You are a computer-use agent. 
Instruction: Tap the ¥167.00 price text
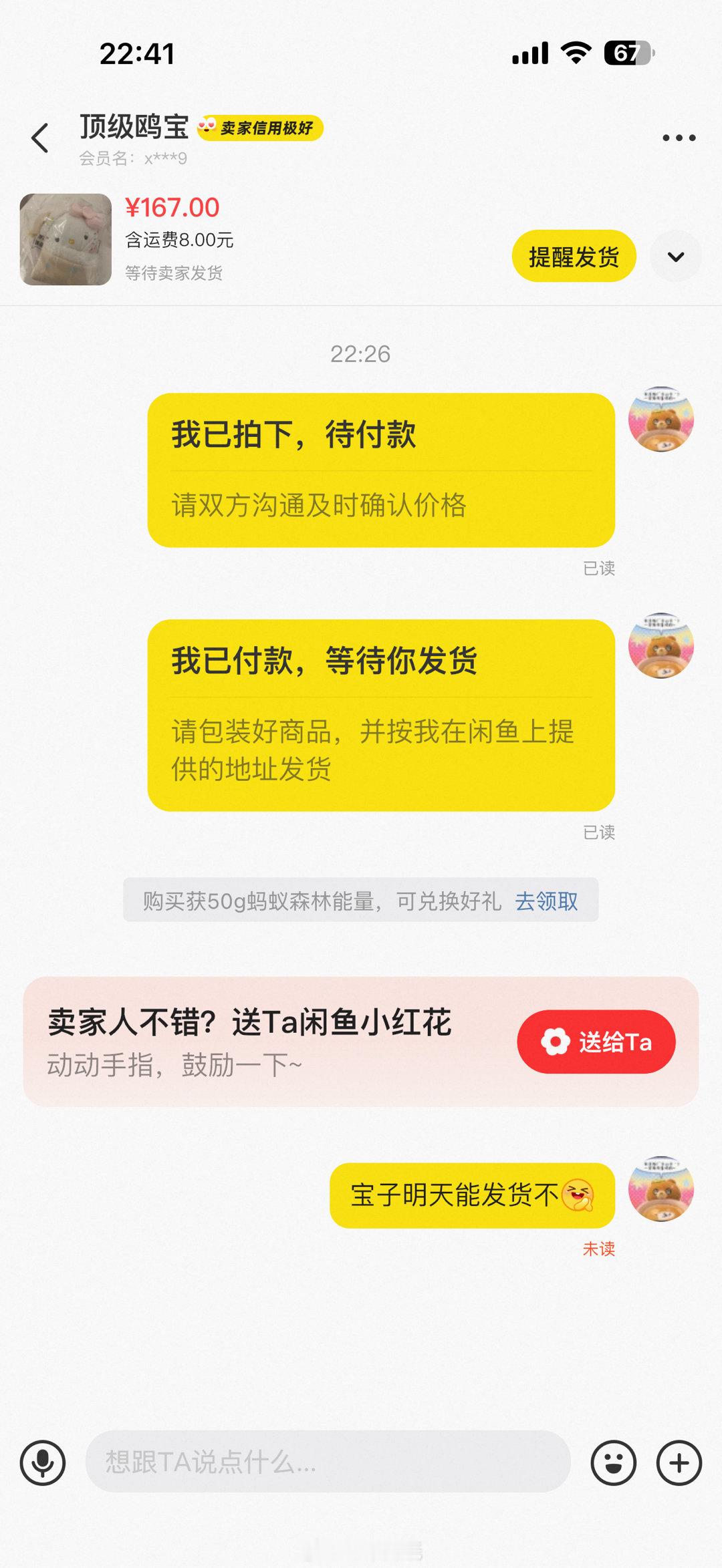click(172, 209)
